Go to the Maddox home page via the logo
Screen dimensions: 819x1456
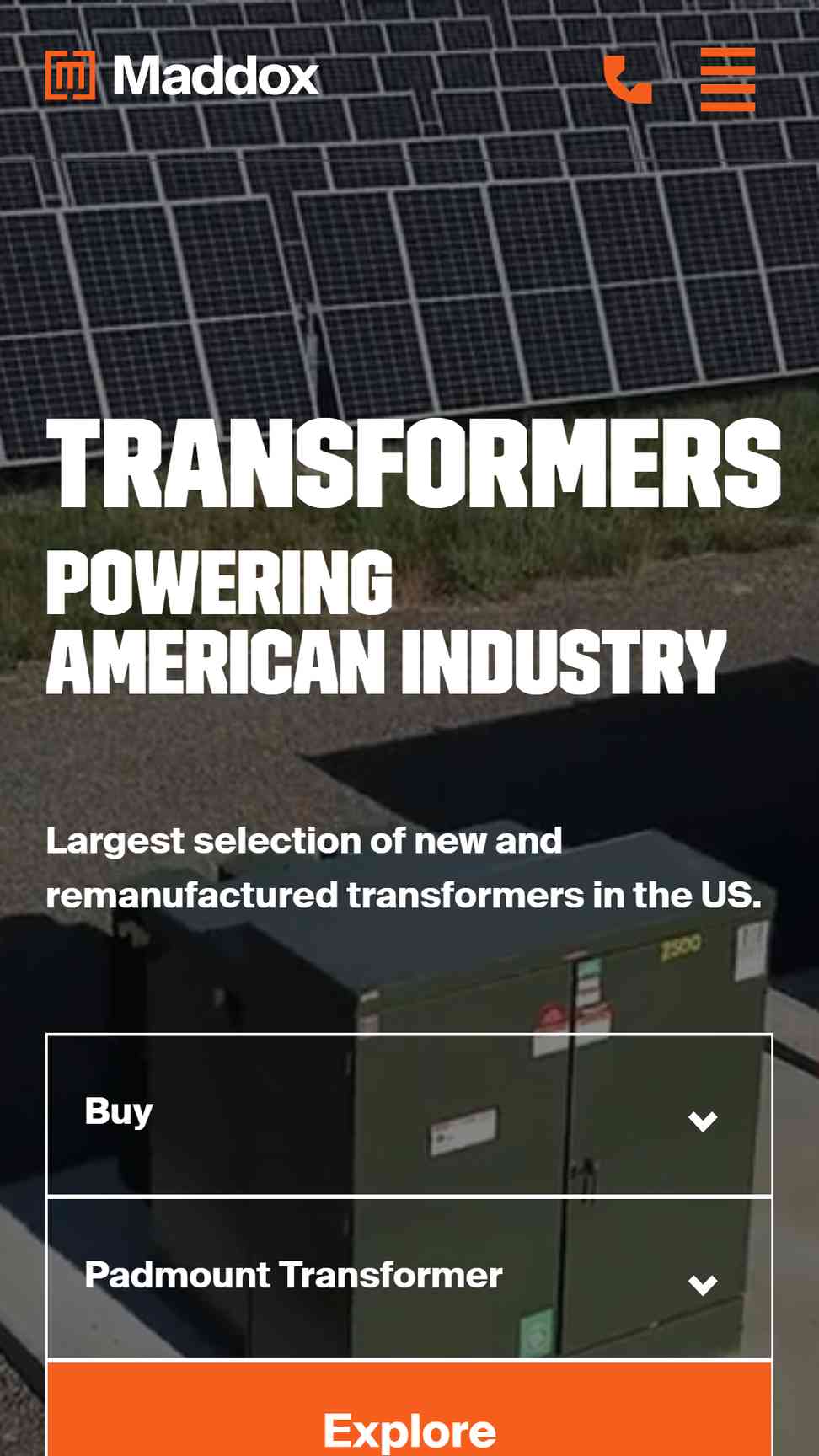tap(183, 76)
